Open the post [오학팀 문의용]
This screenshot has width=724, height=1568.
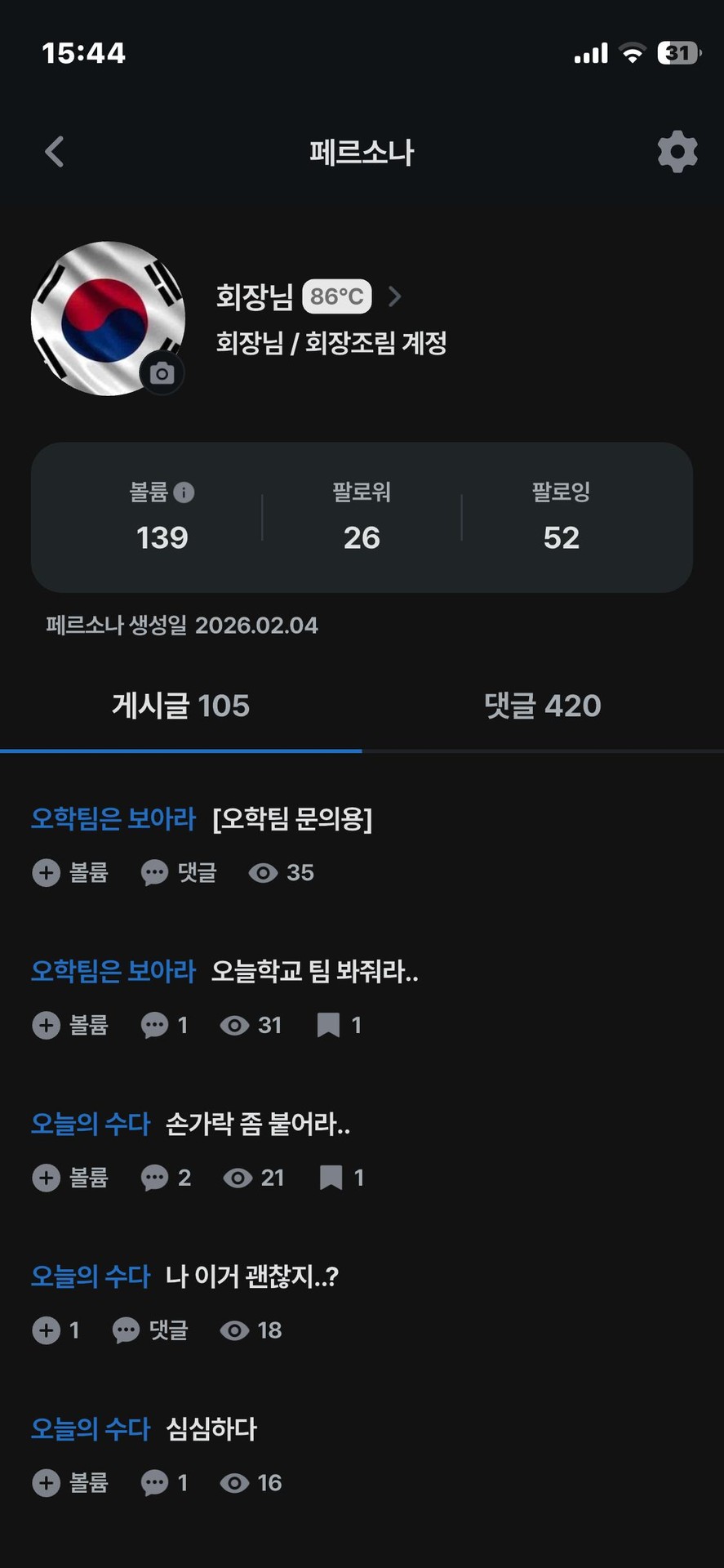291,818
